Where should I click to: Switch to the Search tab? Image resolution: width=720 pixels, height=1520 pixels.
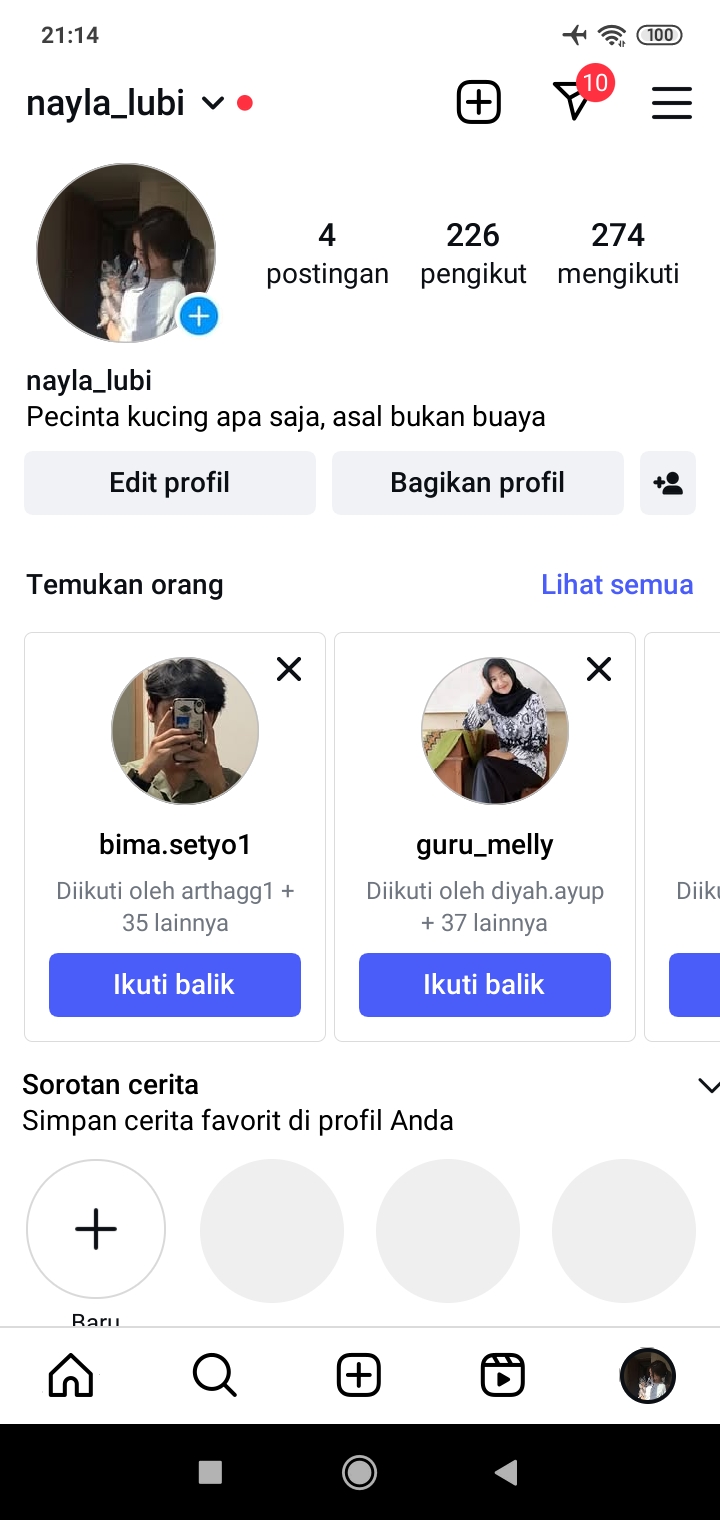[214, 1375]
